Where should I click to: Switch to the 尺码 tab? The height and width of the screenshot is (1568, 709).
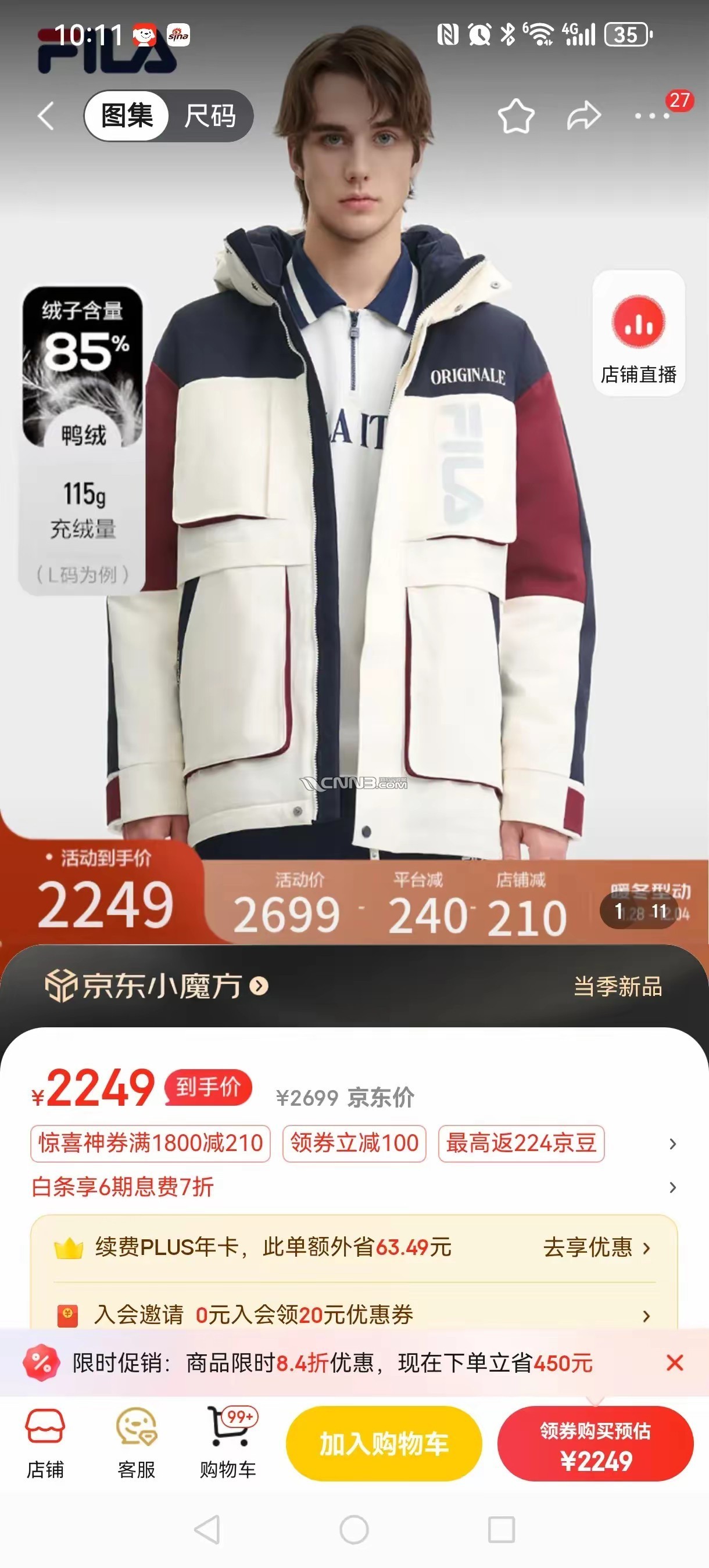tap(210, 116)
